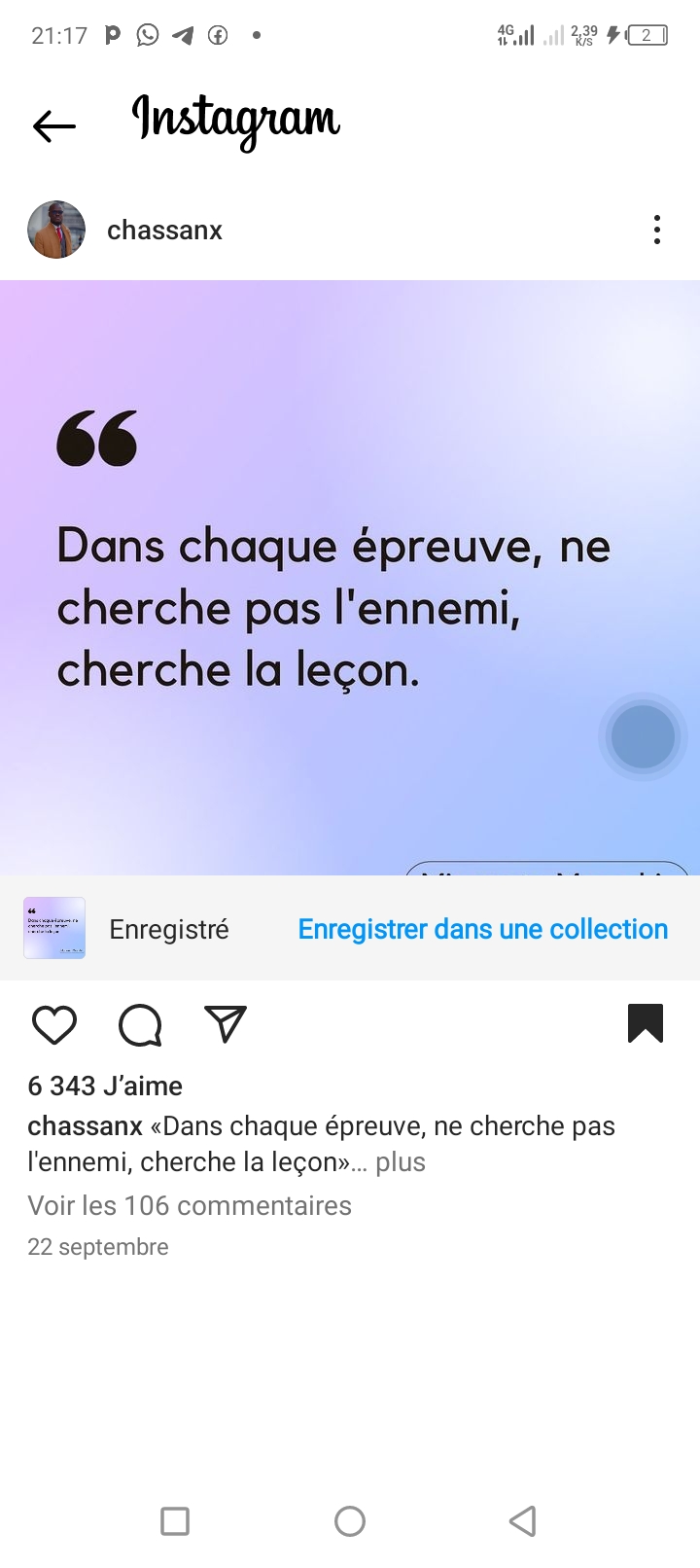The image size is (700, 1568).
Task: Open comments via the speech bubble icon
Action: click(140, 1024)
